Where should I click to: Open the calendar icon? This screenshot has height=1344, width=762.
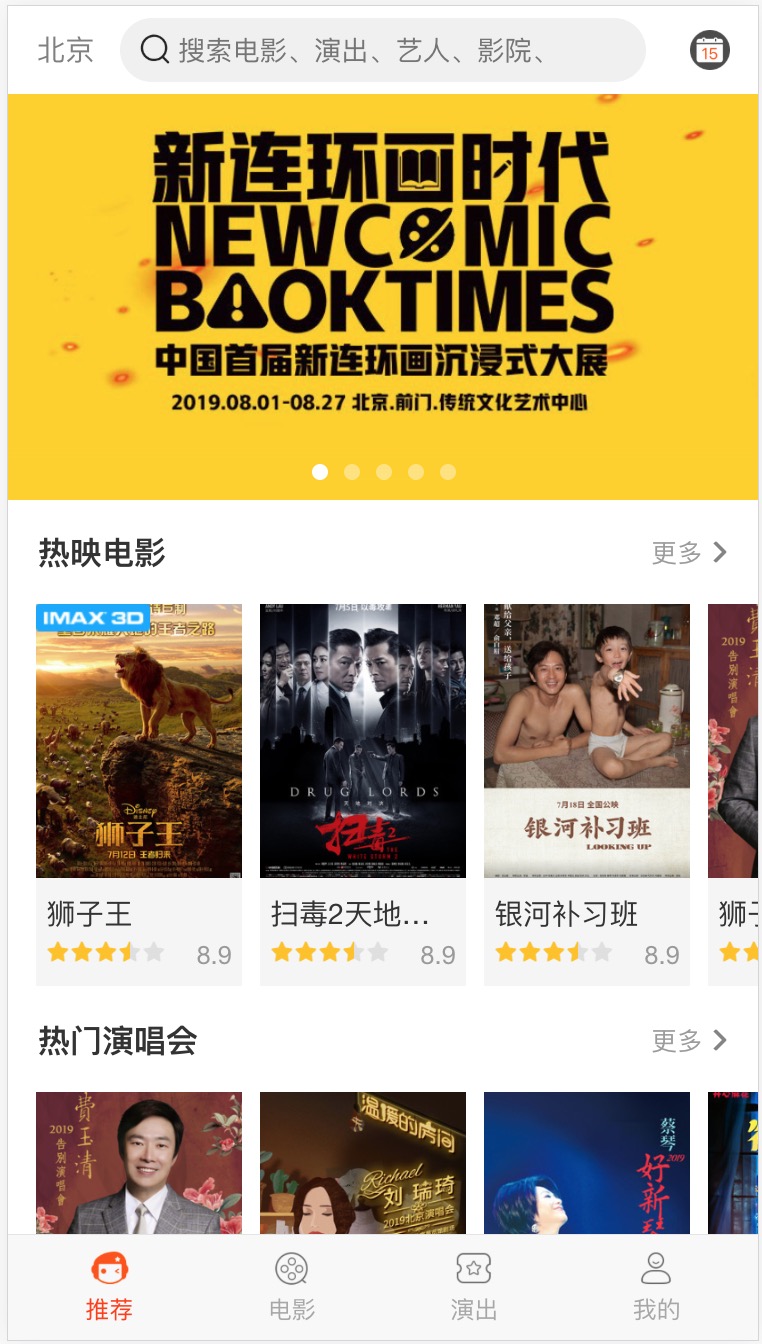point(709,50)
